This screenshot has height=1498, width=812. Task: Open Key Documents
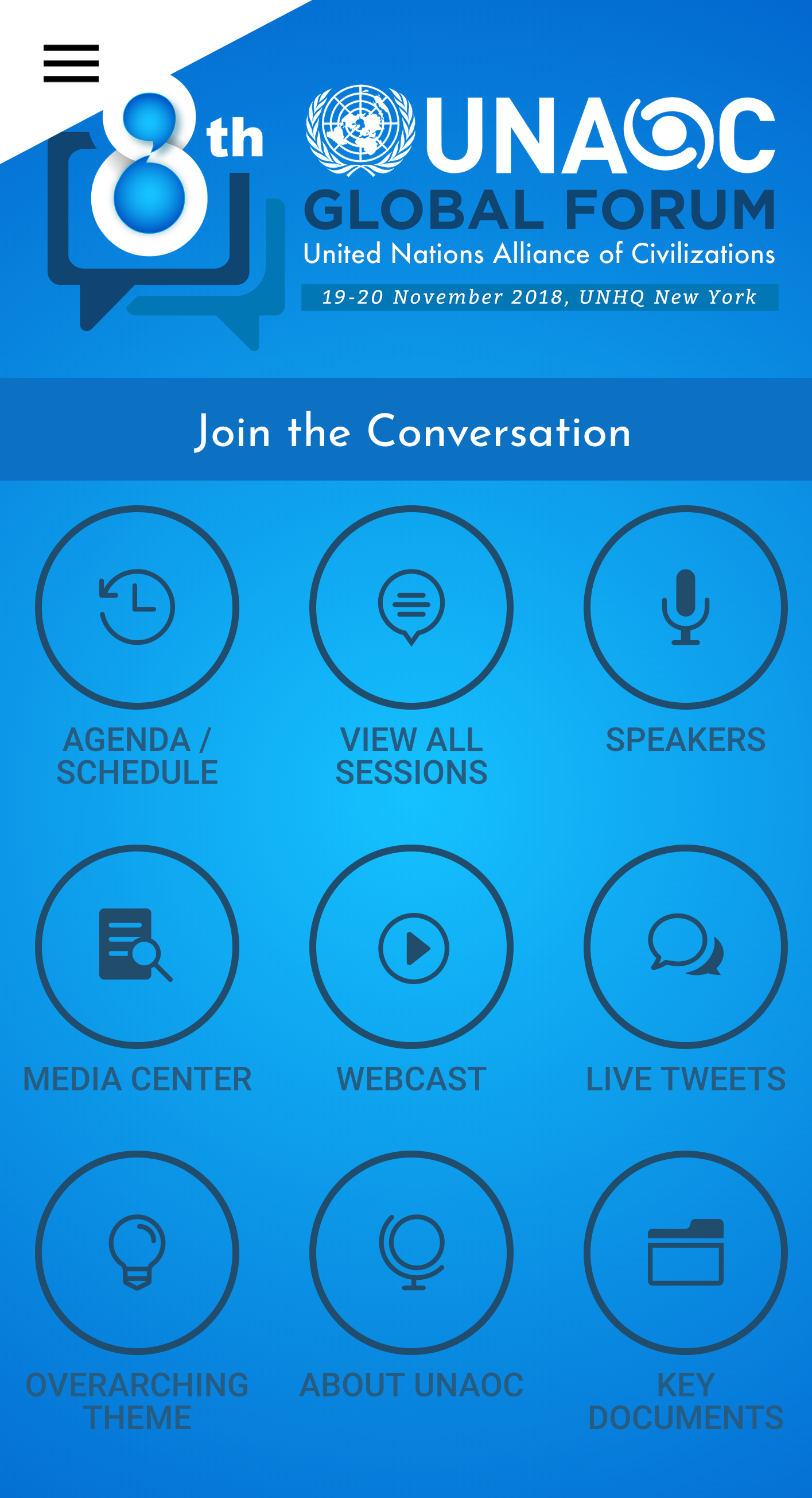click(686, 1253)
